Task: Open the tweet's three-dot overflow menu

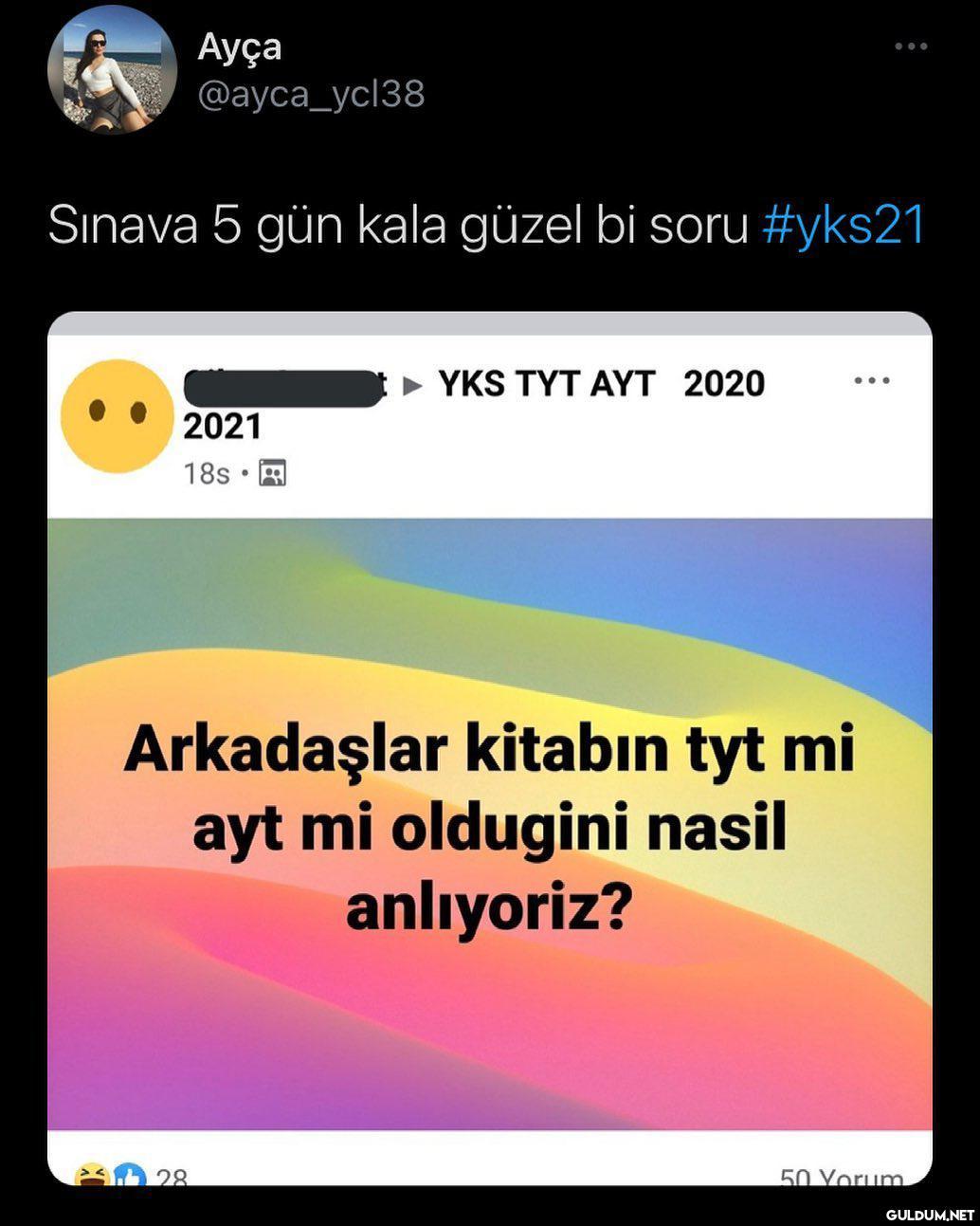Action: pos(910,46)
